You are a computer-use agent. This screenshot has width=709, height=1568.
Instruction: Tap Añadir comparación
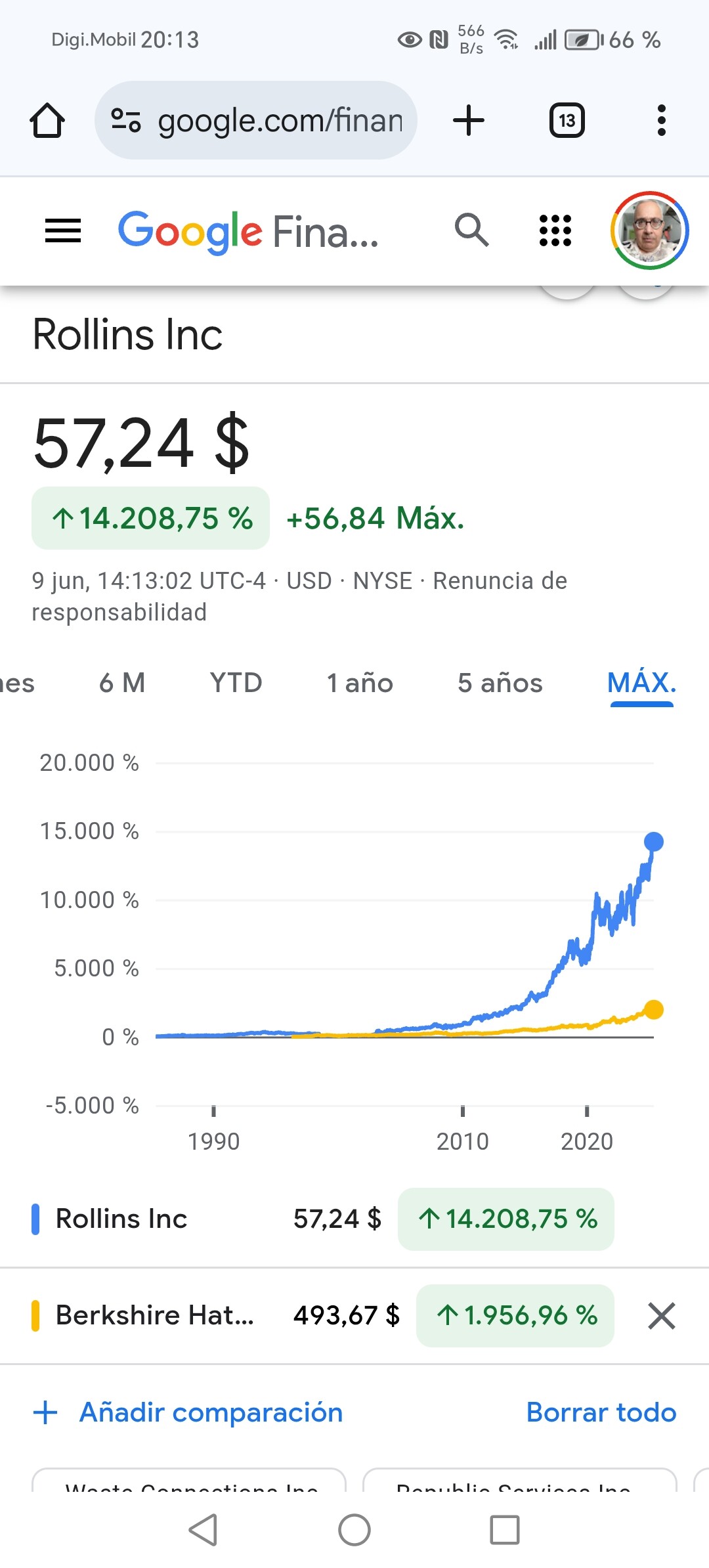tap(188, 1412)
